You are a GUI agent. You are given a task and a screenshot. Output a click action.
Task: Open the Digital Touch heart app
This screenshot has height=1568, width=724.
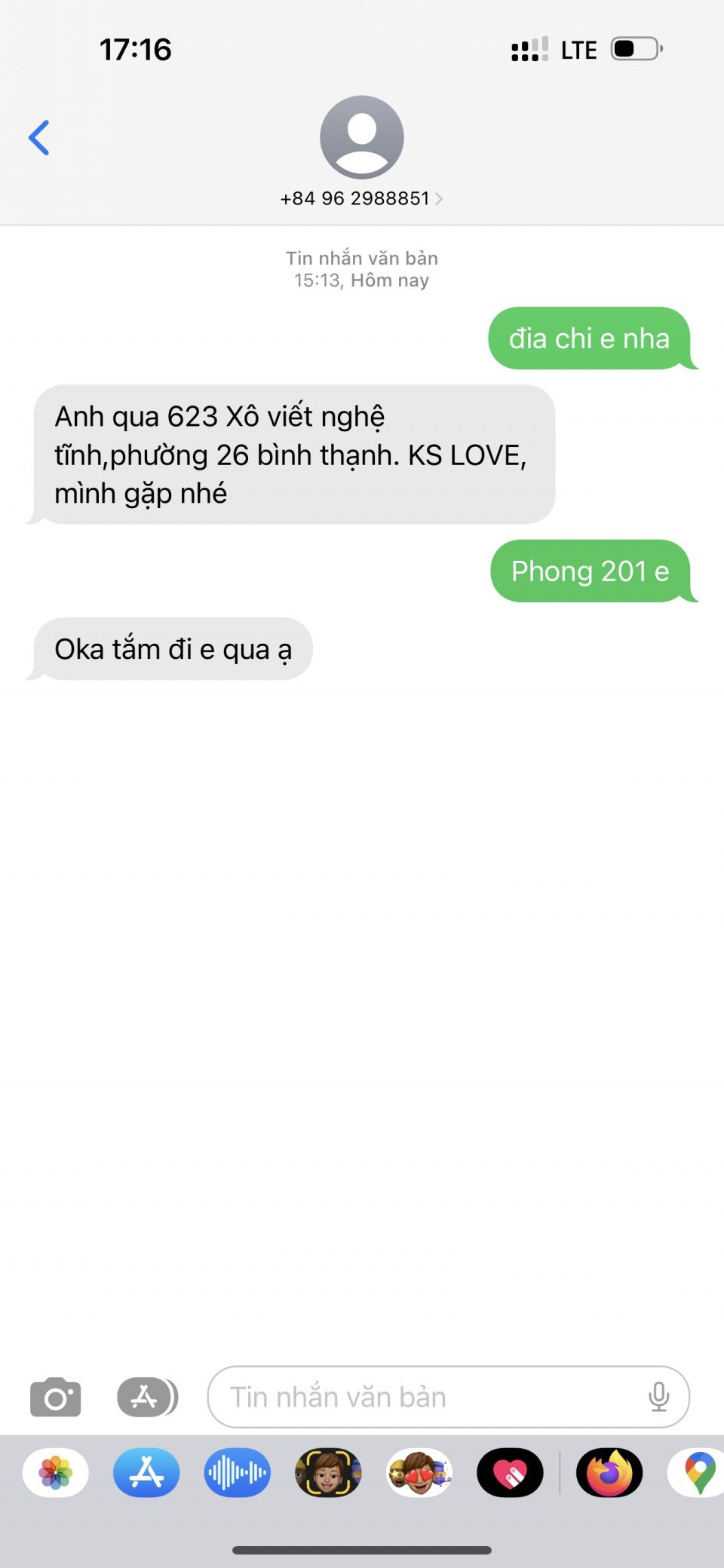point(510,1472)
